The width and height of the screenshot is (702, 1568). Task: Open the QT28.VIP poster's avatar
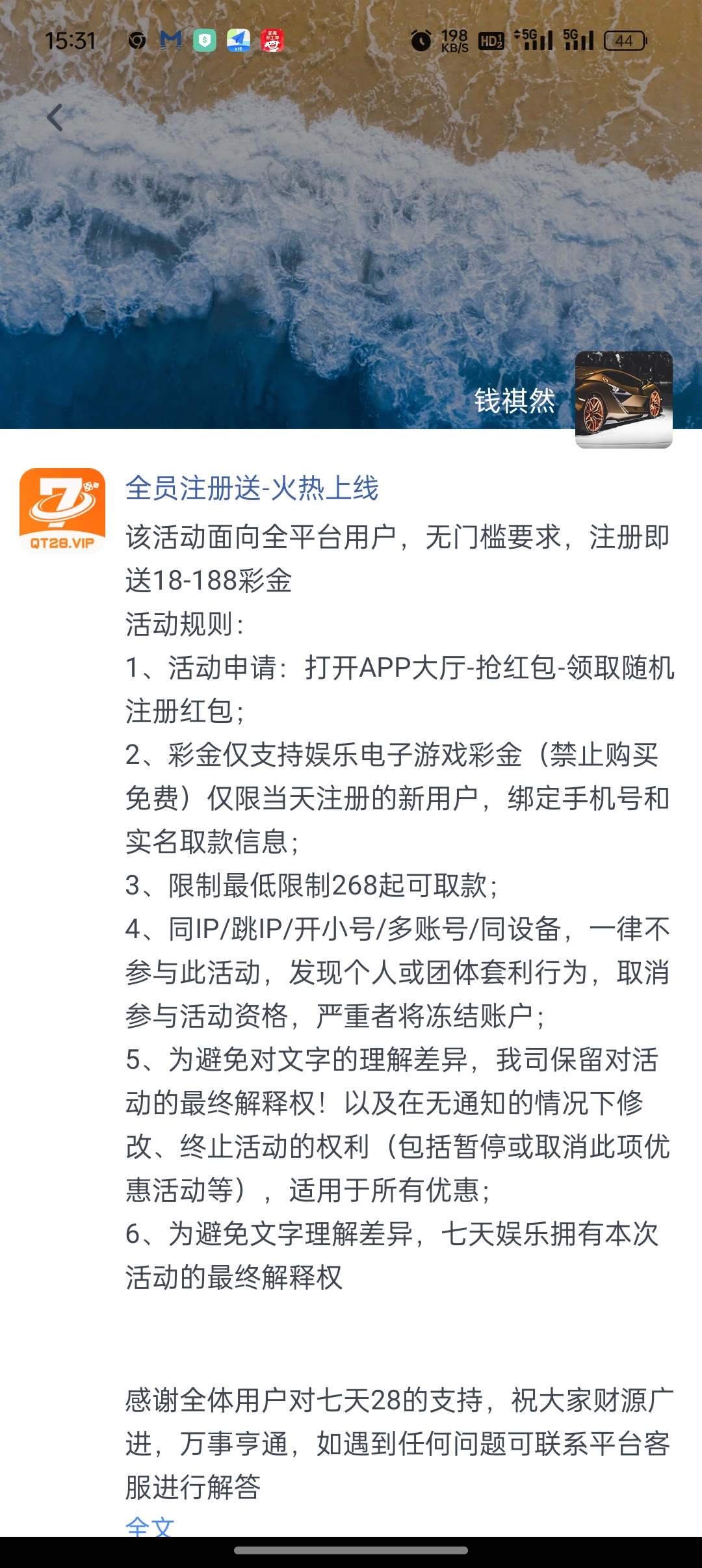pyautogui.click(x=62, y=510)
